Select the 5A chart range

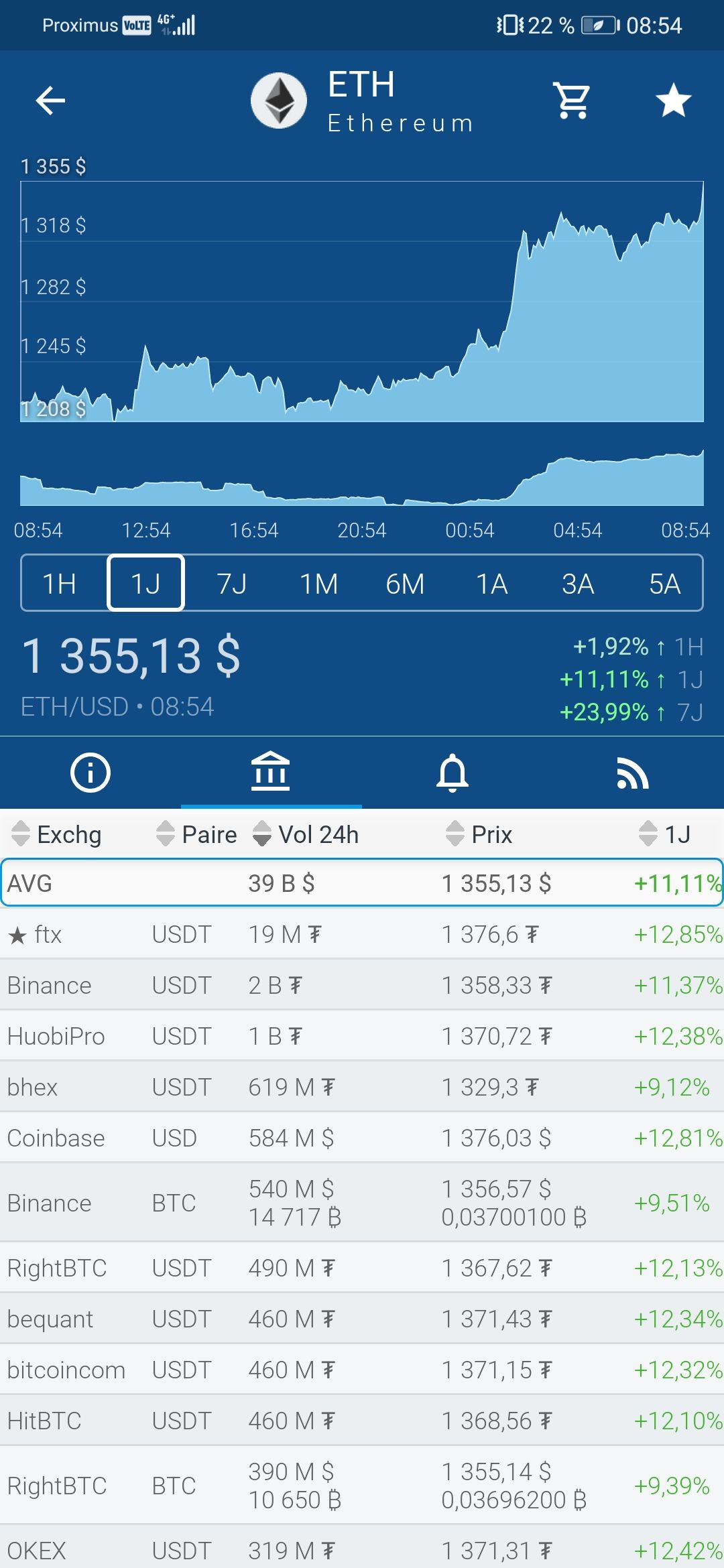[664, 584]
